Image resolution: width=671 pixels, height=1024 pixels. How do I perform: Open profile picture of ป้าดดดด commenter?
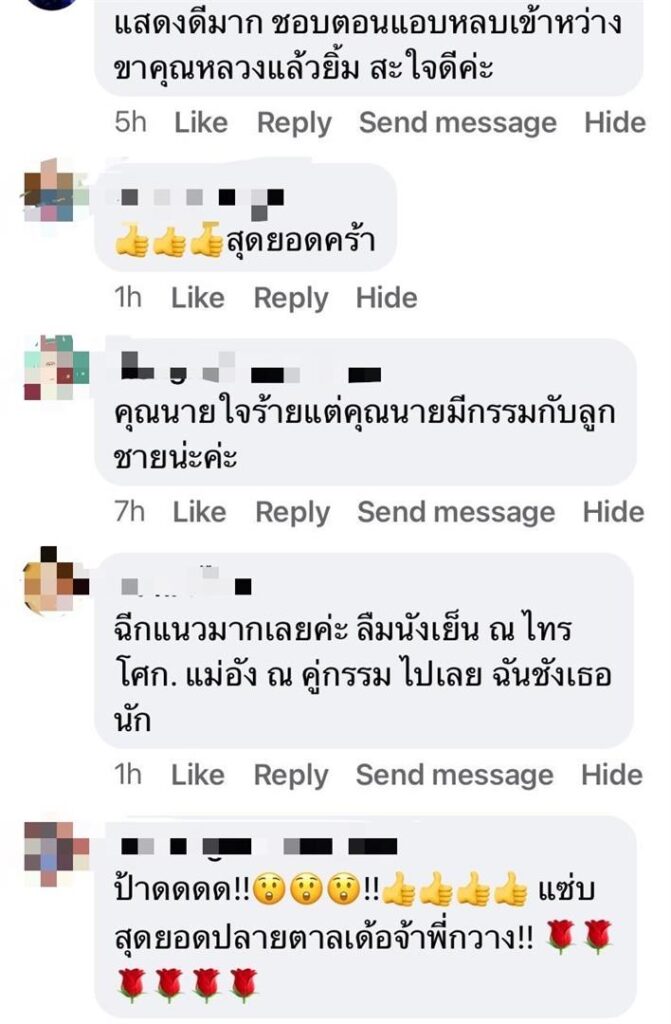click(49, 850)
